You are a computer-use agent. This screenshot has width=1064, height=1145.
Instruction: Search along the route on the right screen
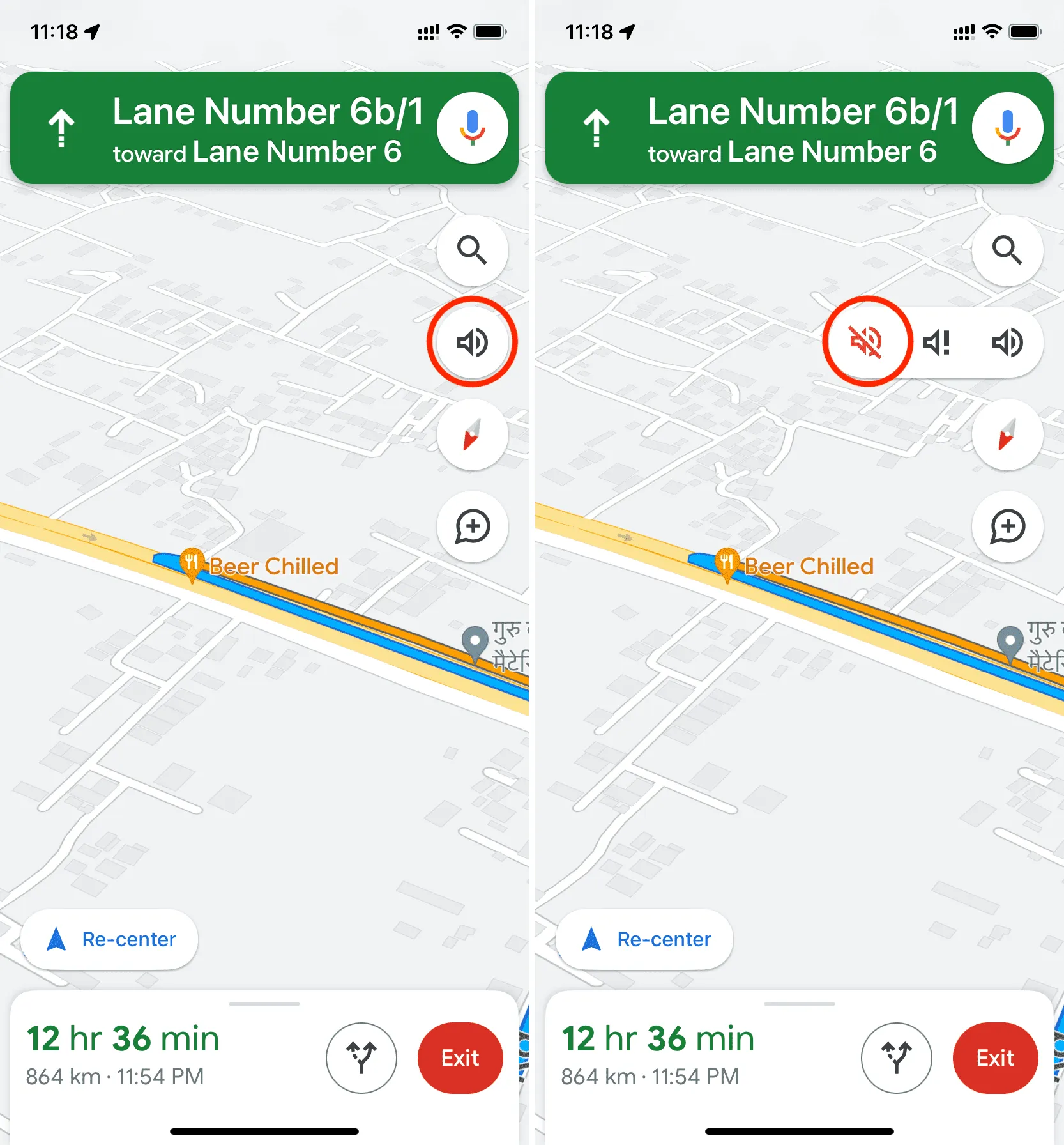click(x=1007, y=250)
